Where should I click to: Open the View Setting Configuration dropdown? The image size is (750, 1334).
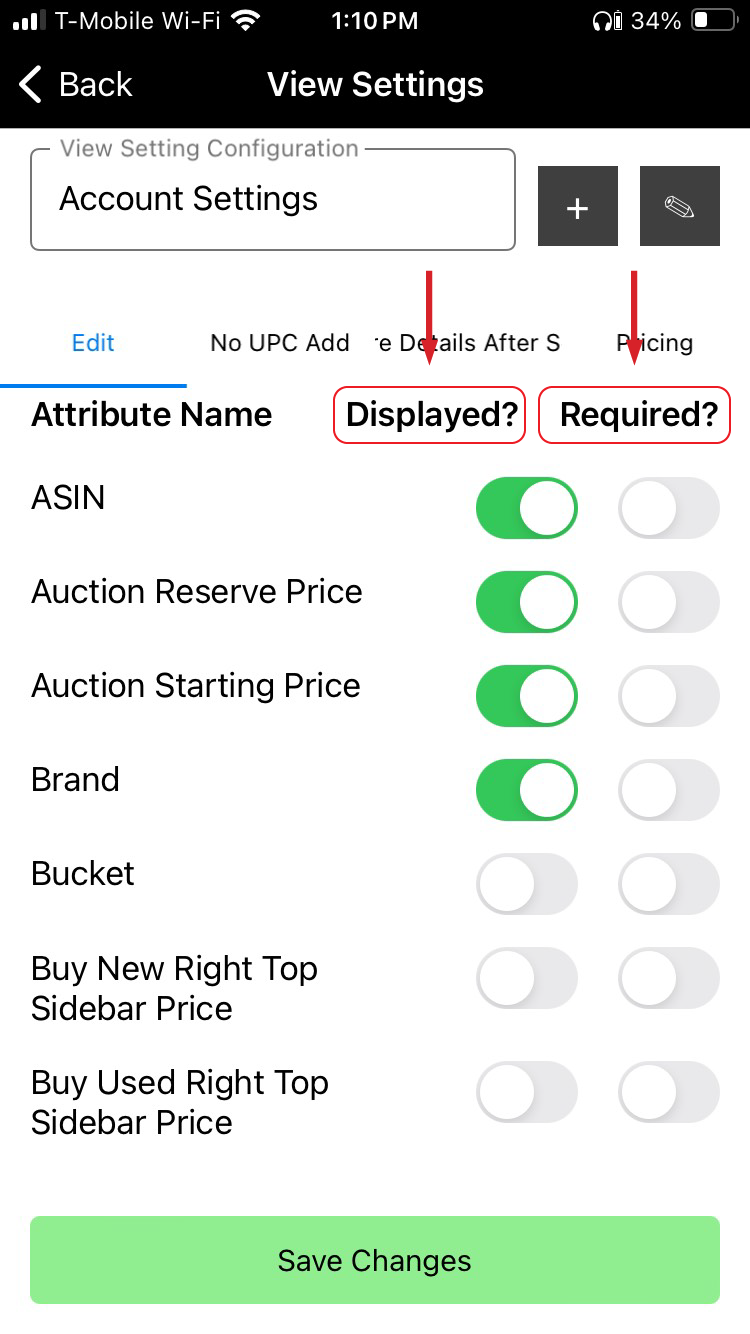(272, 200)
